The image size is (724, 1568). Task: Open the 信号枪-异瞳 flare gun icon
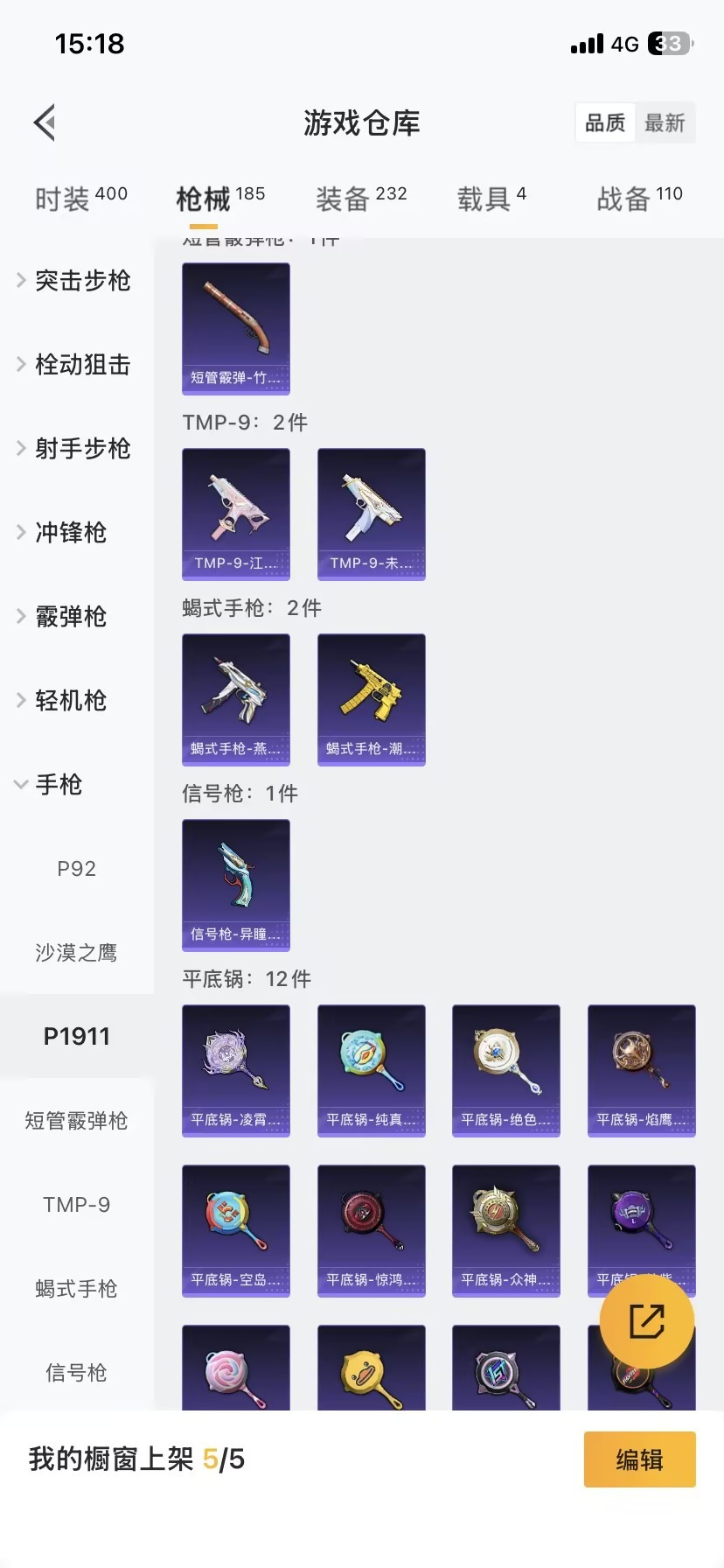point(235,885)
